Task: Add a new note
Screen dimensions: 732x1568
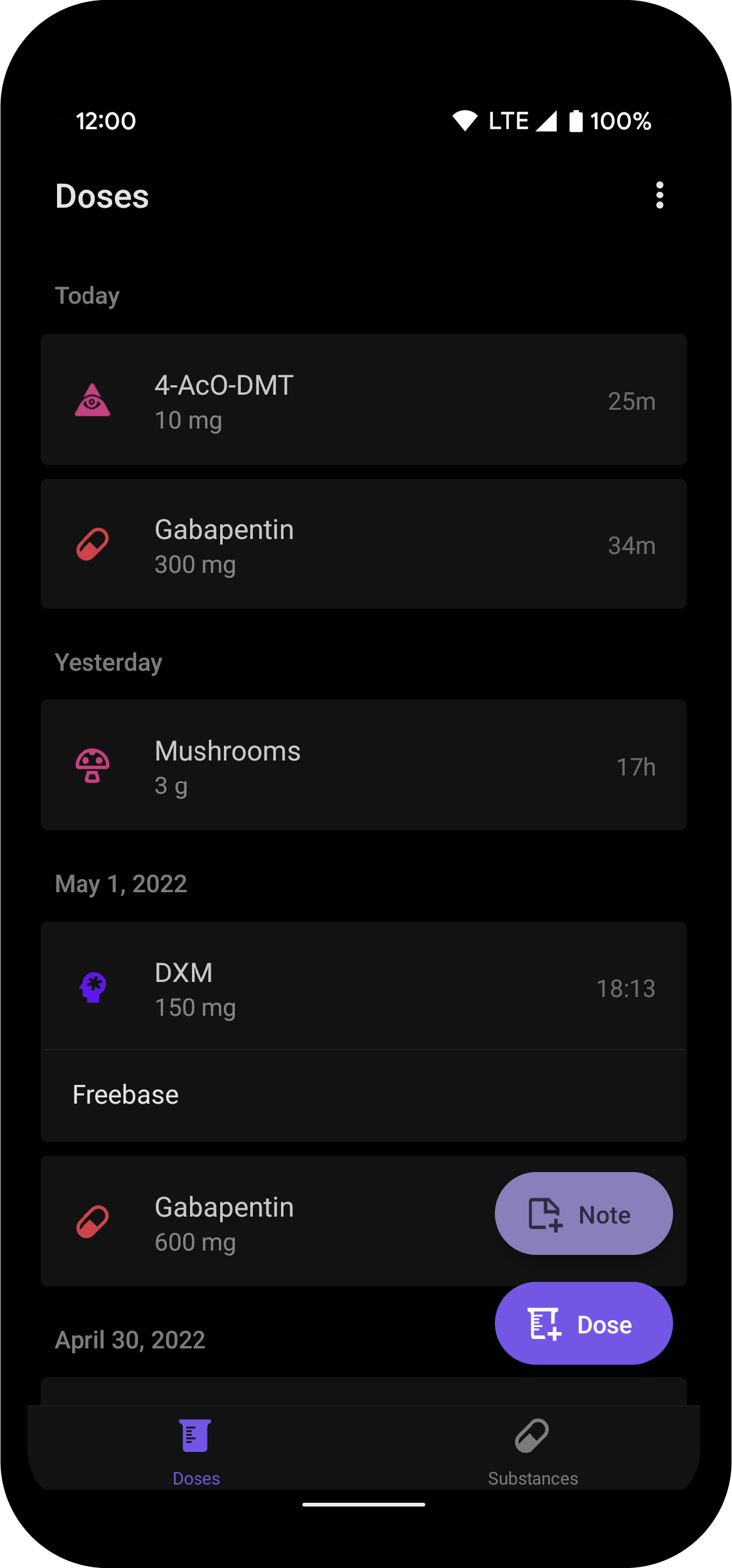Action: [583, 1213]
